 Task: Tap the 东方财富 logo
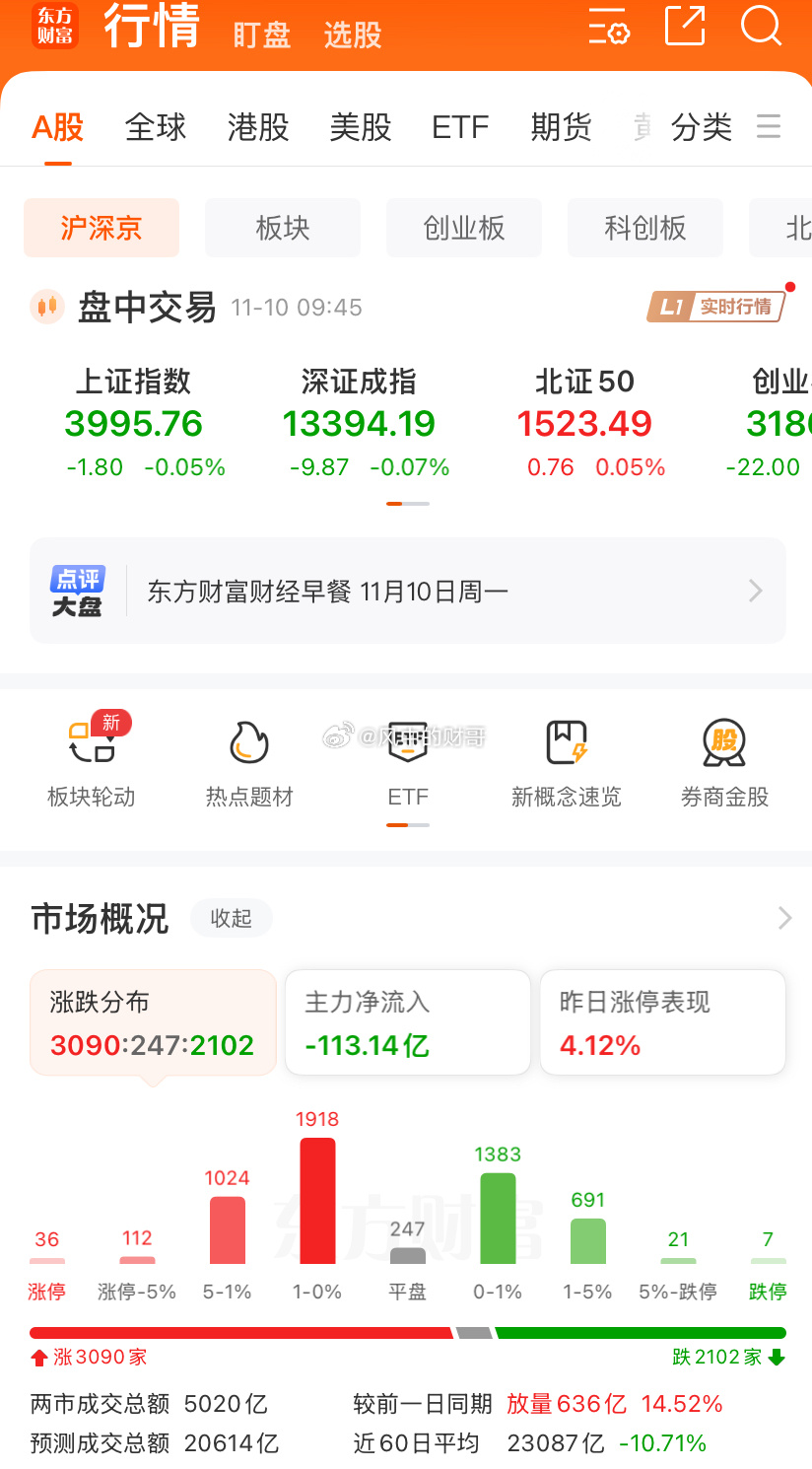pyautogui.click(x=54, y=27)
